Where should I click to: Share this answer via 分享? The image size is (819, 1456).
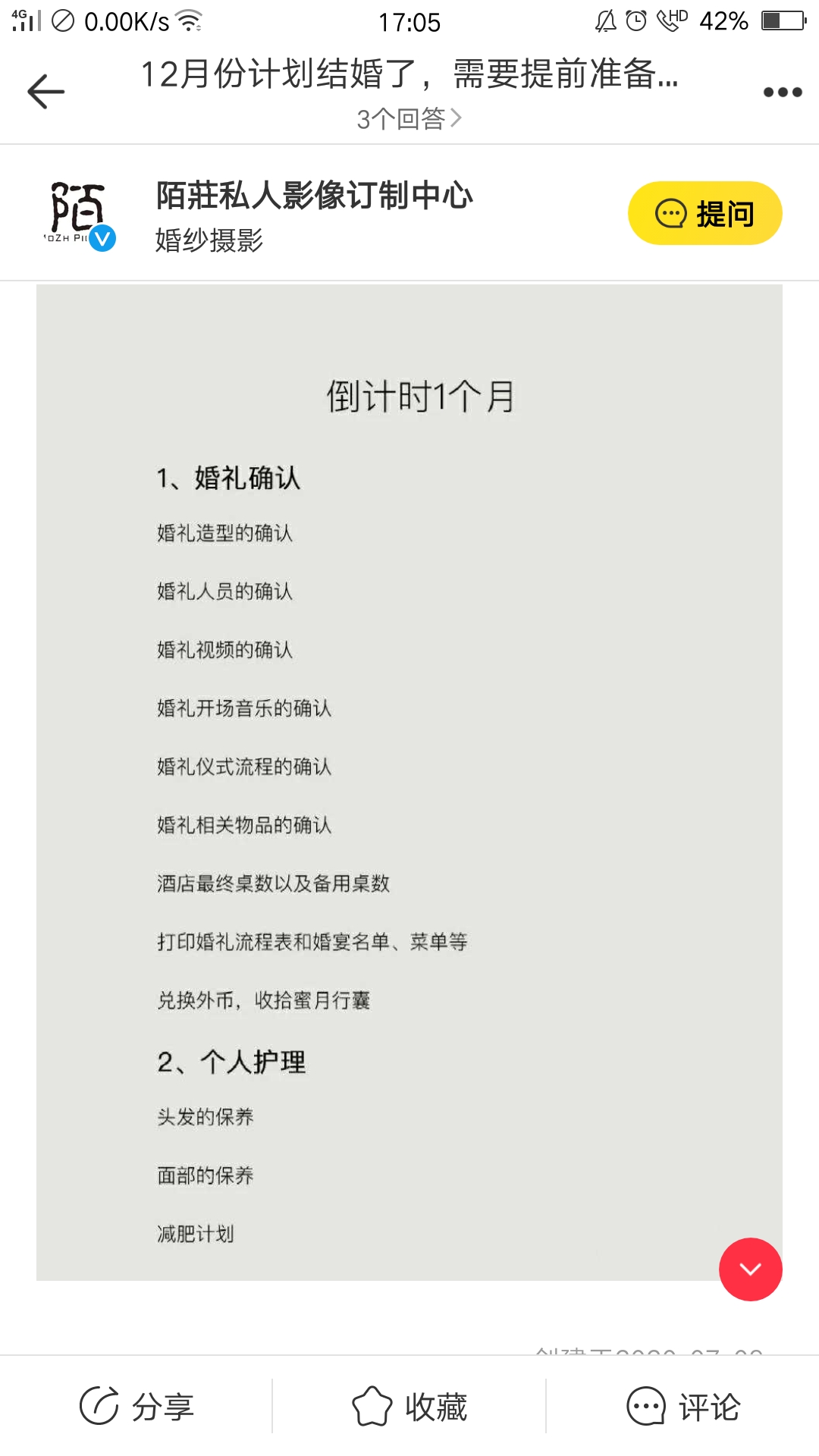pyautogui.click(x=137, y=1407)
